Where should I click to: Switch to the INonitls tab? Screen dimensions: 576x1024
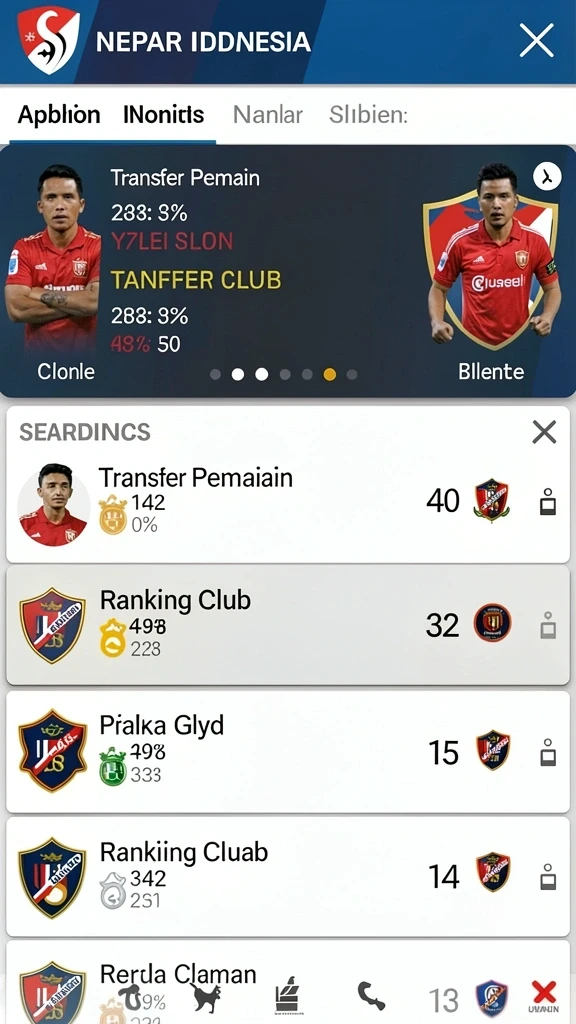coord(163,115)
